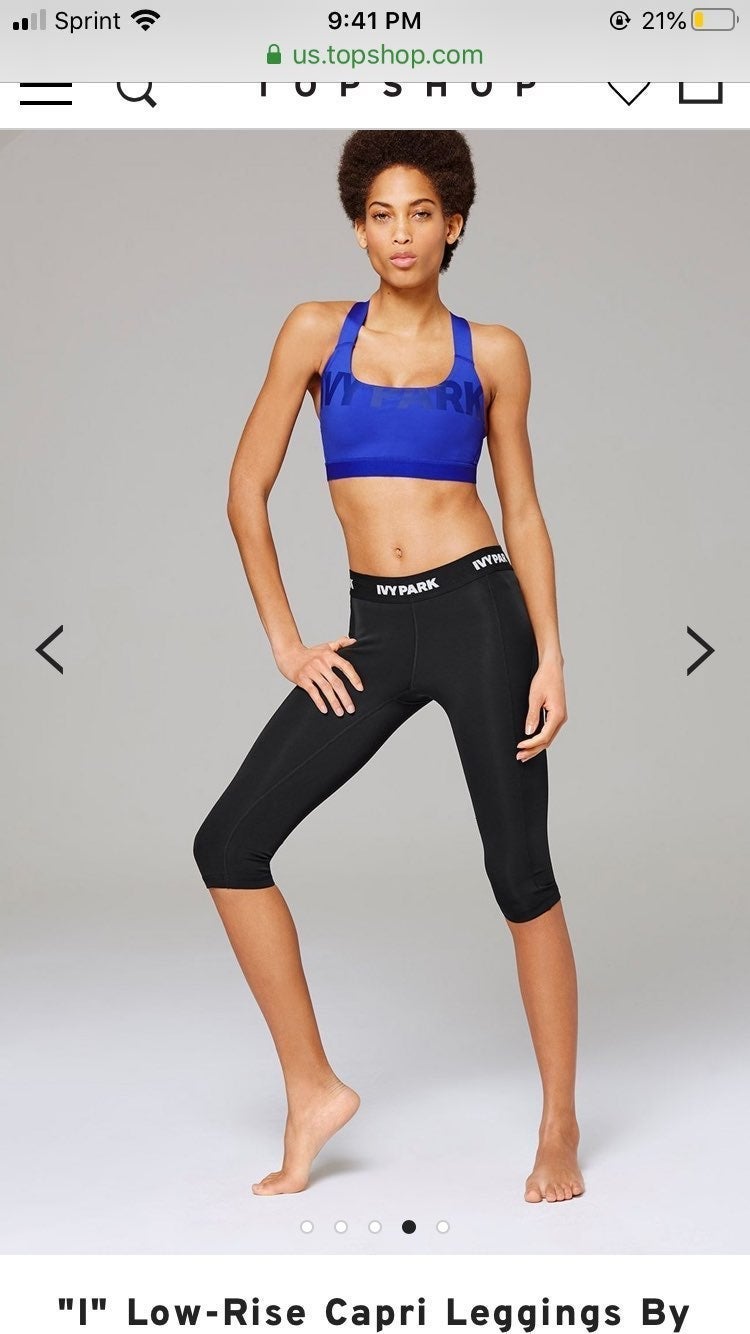This screenshot has width=750, height=1334.
Task: Tap the Topshop logo to go home
Action: click(398, 88)
